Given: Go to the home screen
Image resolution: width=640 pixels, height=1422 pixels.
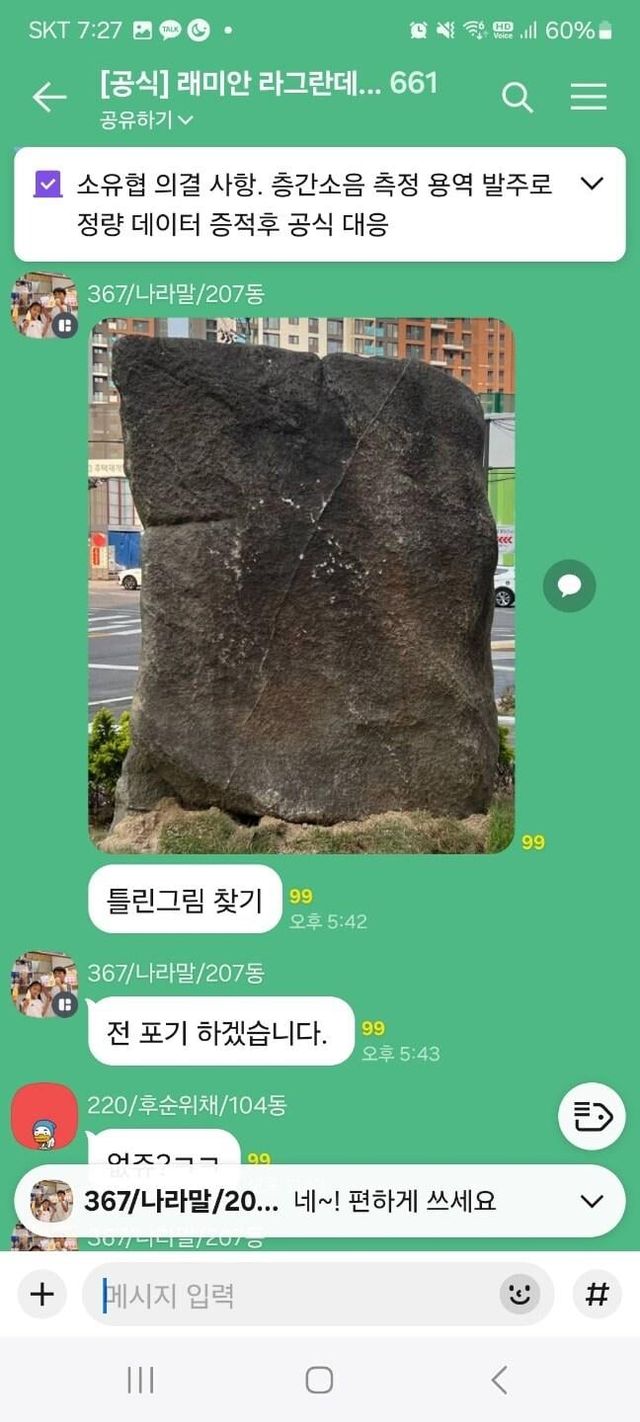Looking at the screenshot, I should 319,1381.
